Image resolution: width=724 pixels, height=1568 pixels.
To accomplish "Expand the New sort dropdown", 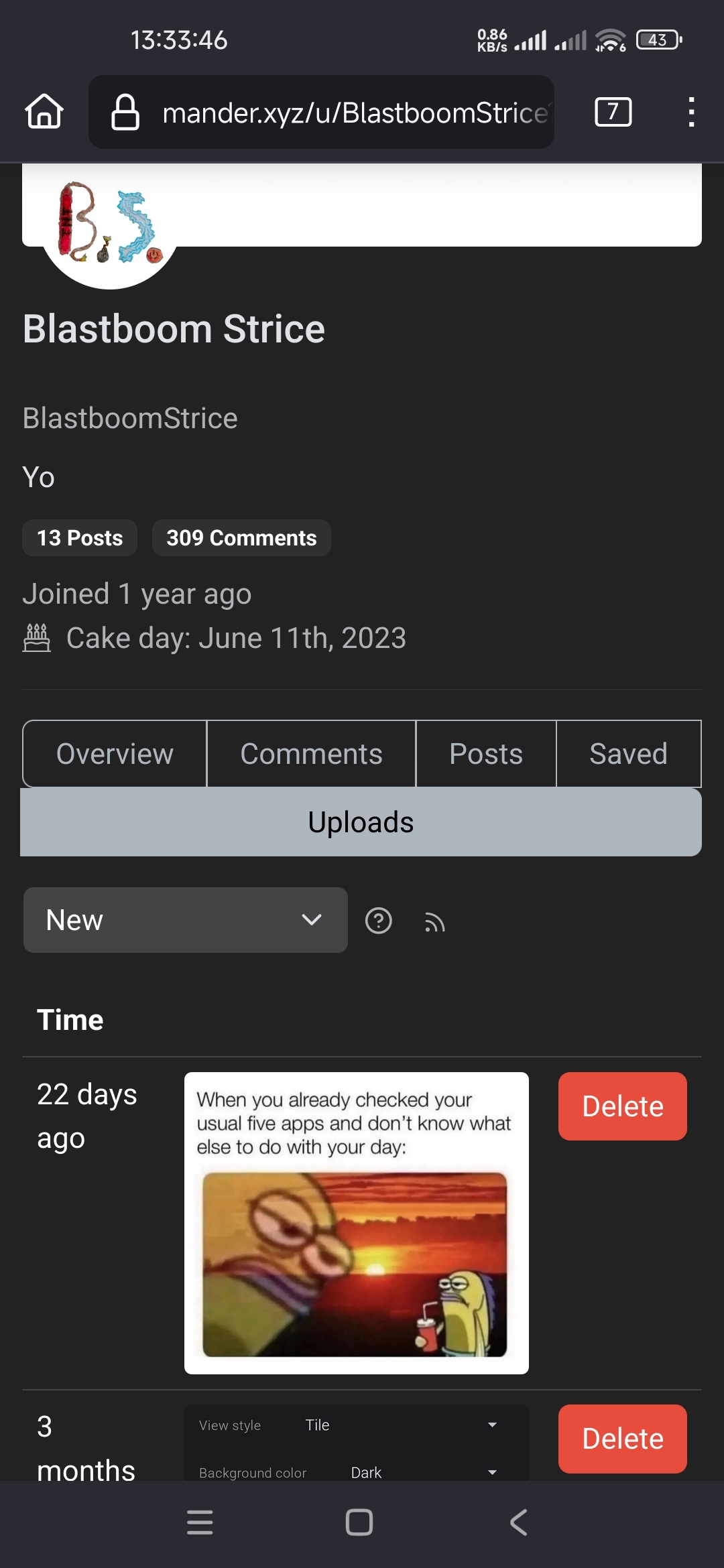I will coord(186,920).
